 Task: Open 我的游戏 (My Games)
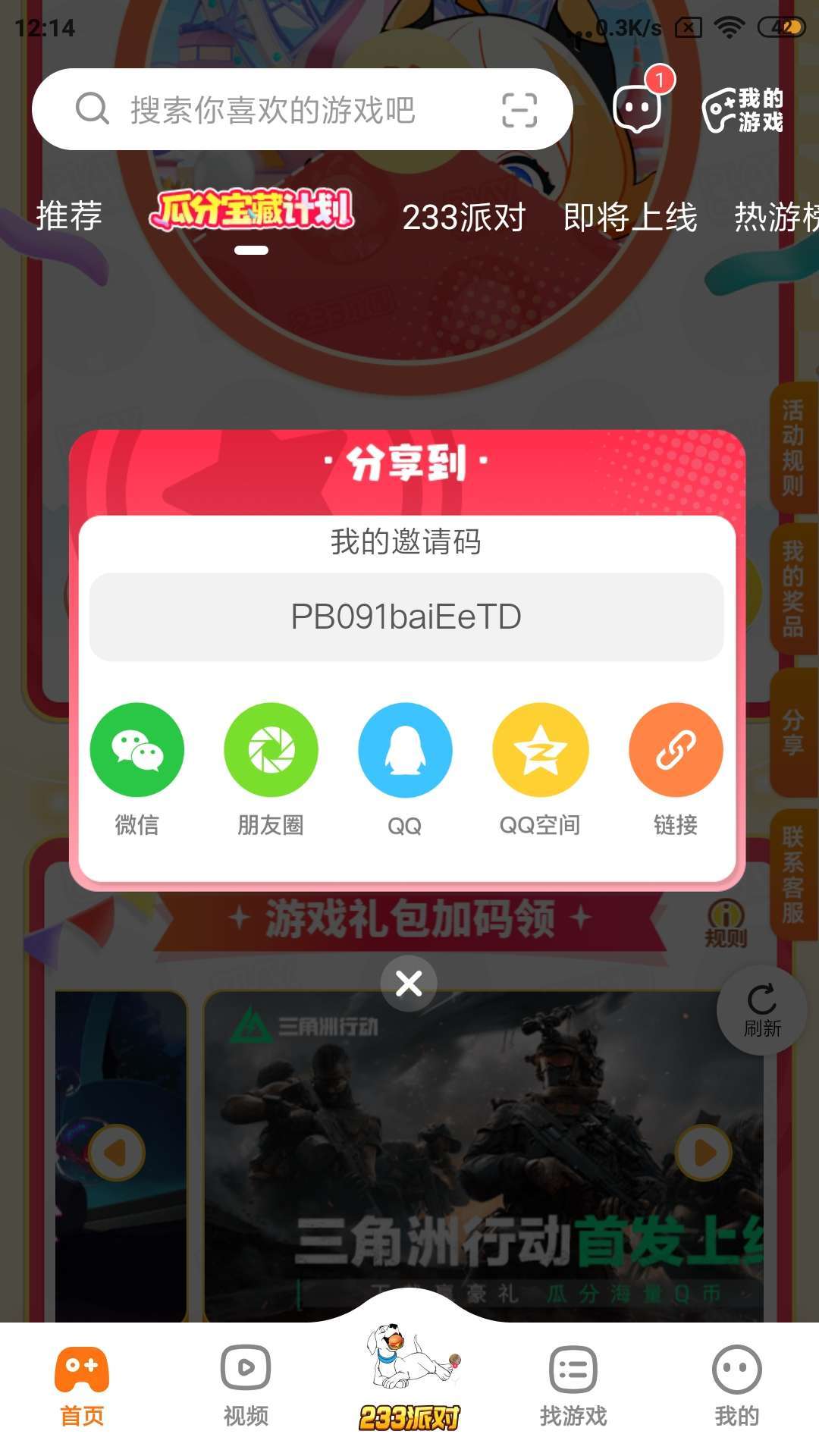click(x=743, y=110)
